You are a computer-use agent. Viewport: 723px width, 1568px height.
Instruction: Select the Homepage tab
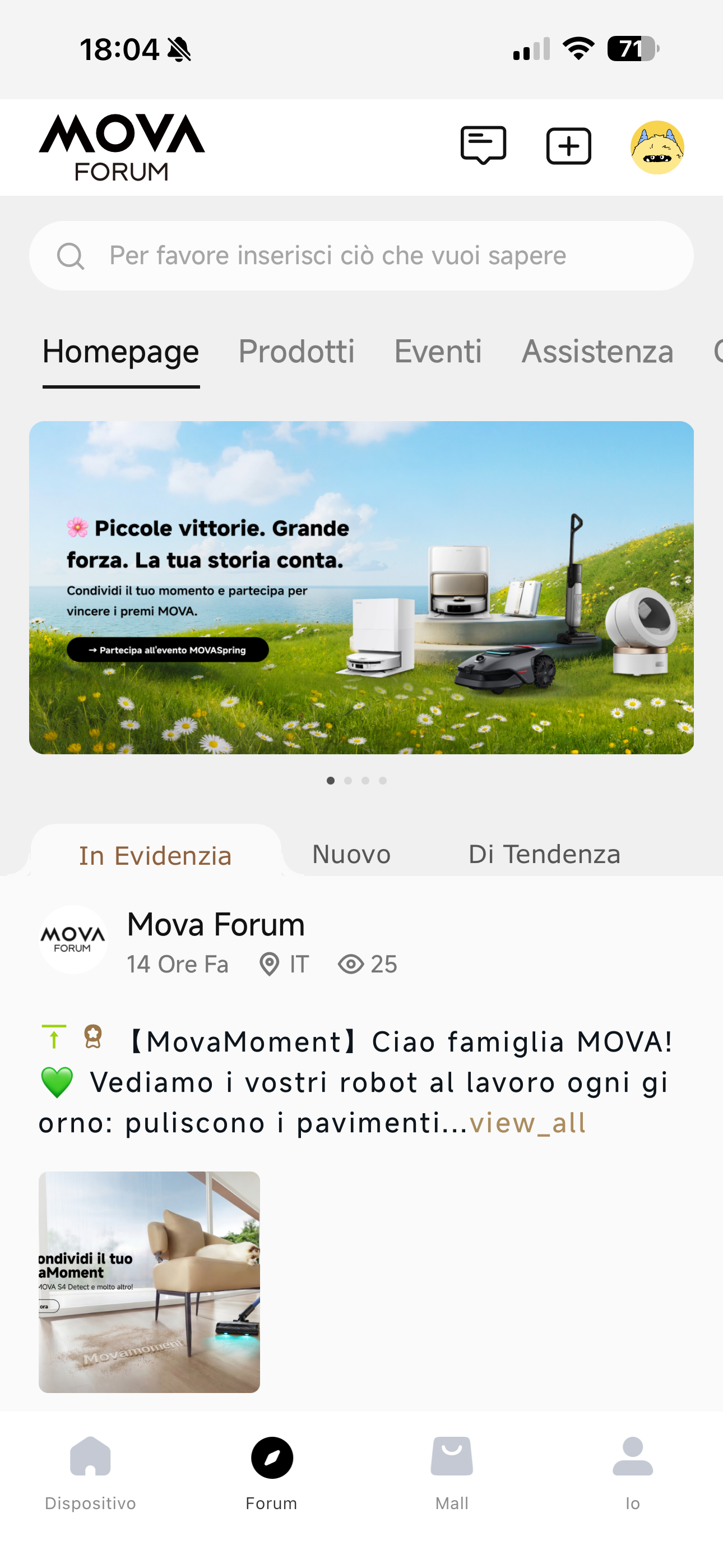tap(121, 351)
